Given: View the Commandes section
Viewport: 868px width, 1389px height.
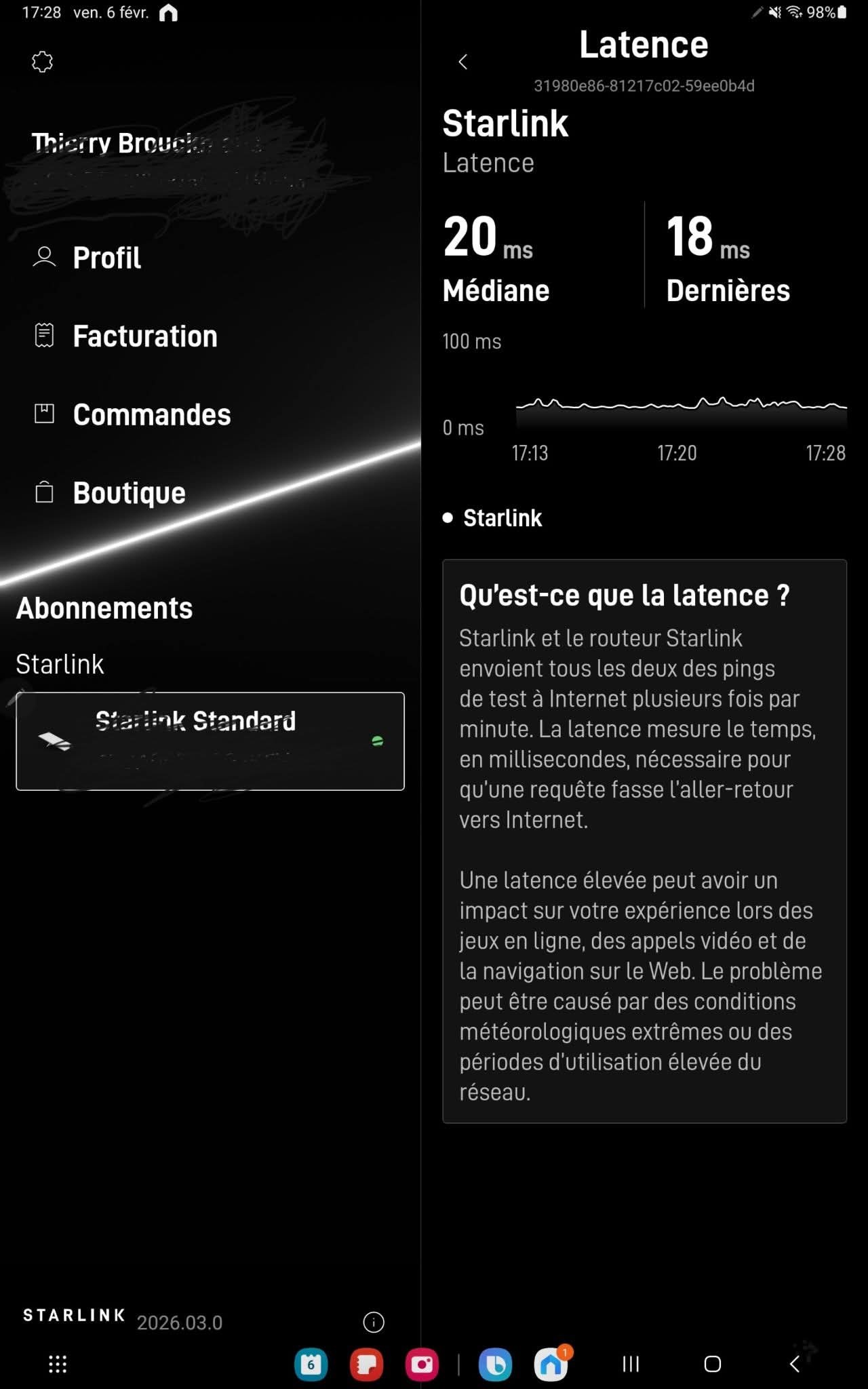Looking at the screenshot, I should [x=151, y=414].
